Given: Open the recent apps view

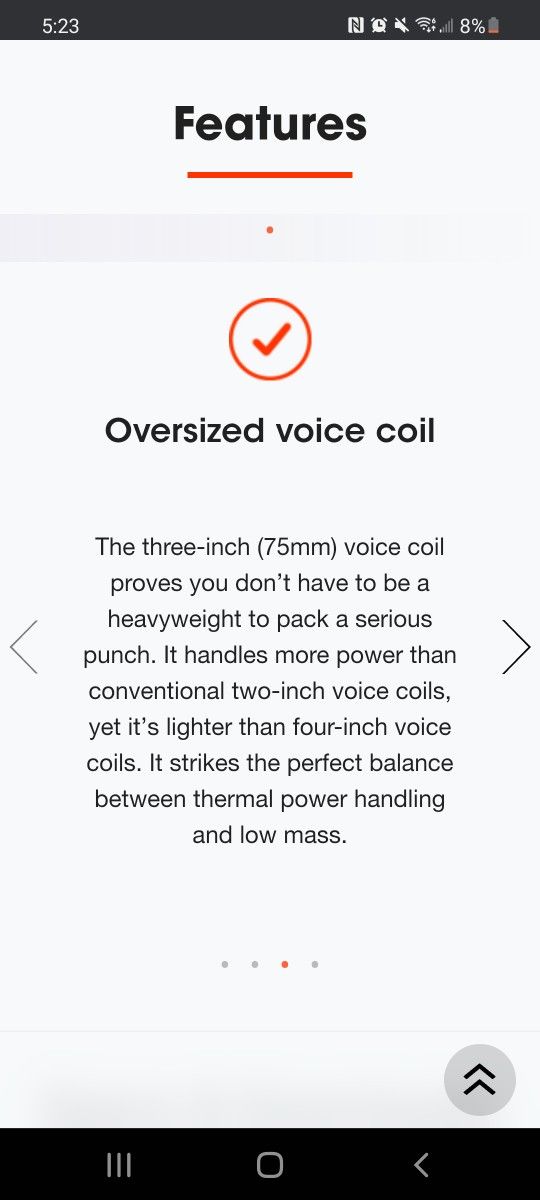Looking at the screenshot, I should coord(119,1164).
